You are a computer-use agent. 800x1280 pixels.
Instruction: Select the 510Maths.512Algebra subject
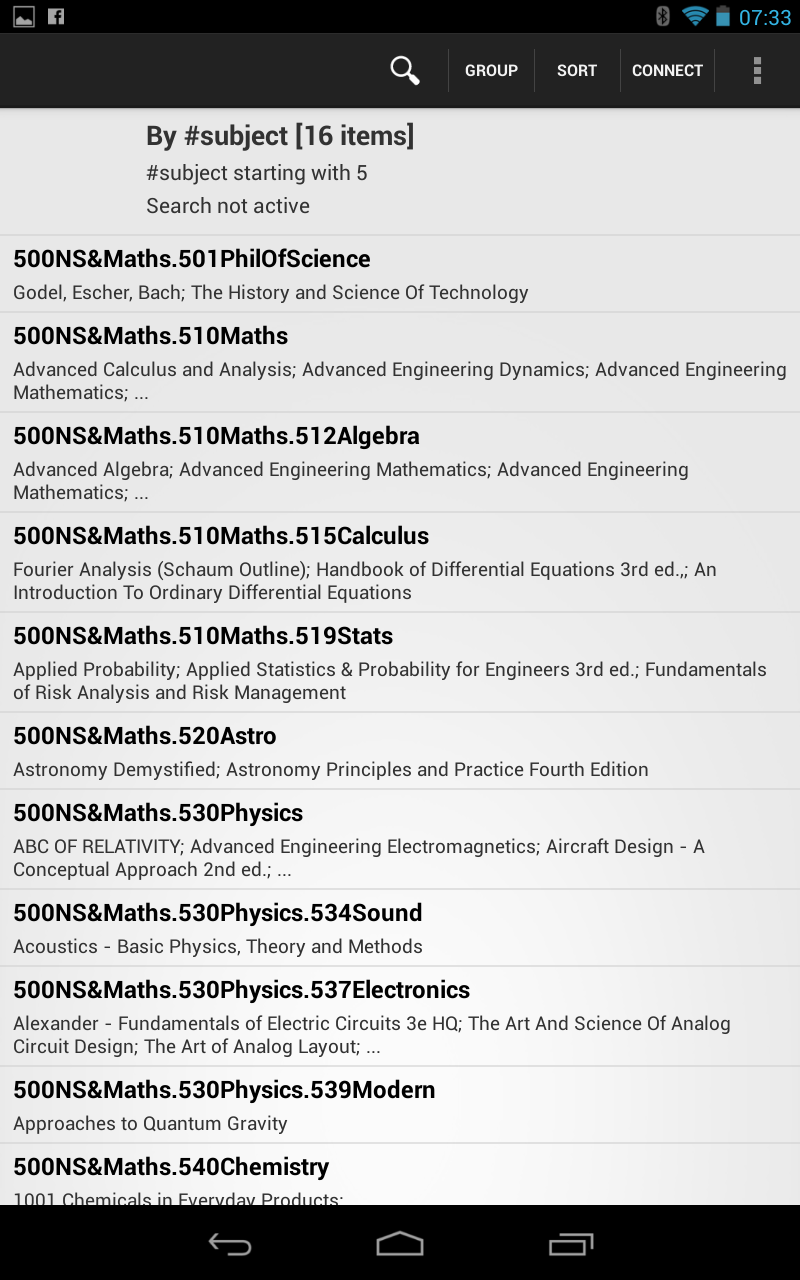[x=400, y=462]
